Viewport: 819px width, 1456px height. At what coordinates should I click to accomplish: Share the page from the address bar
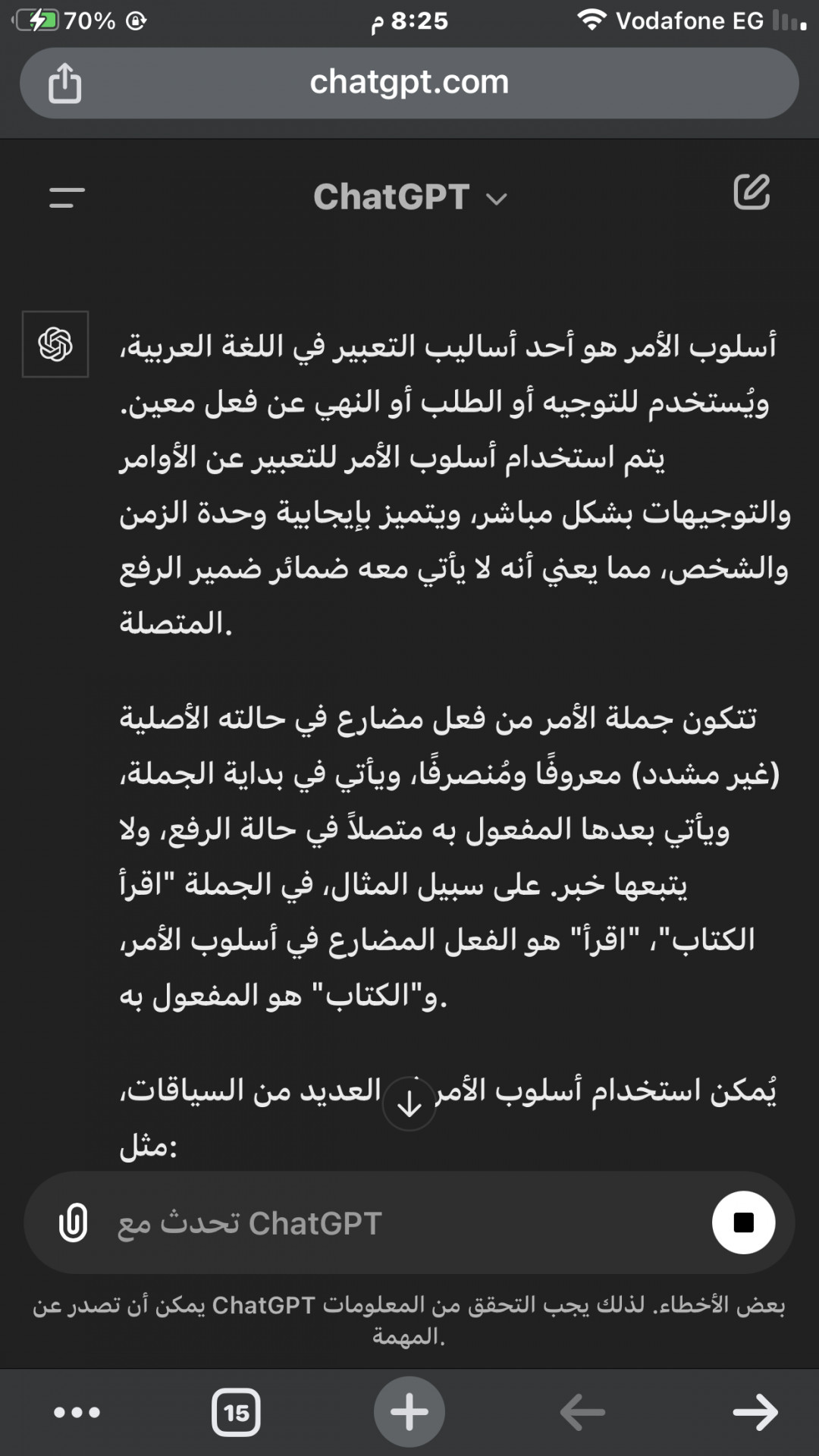(64, 83)
